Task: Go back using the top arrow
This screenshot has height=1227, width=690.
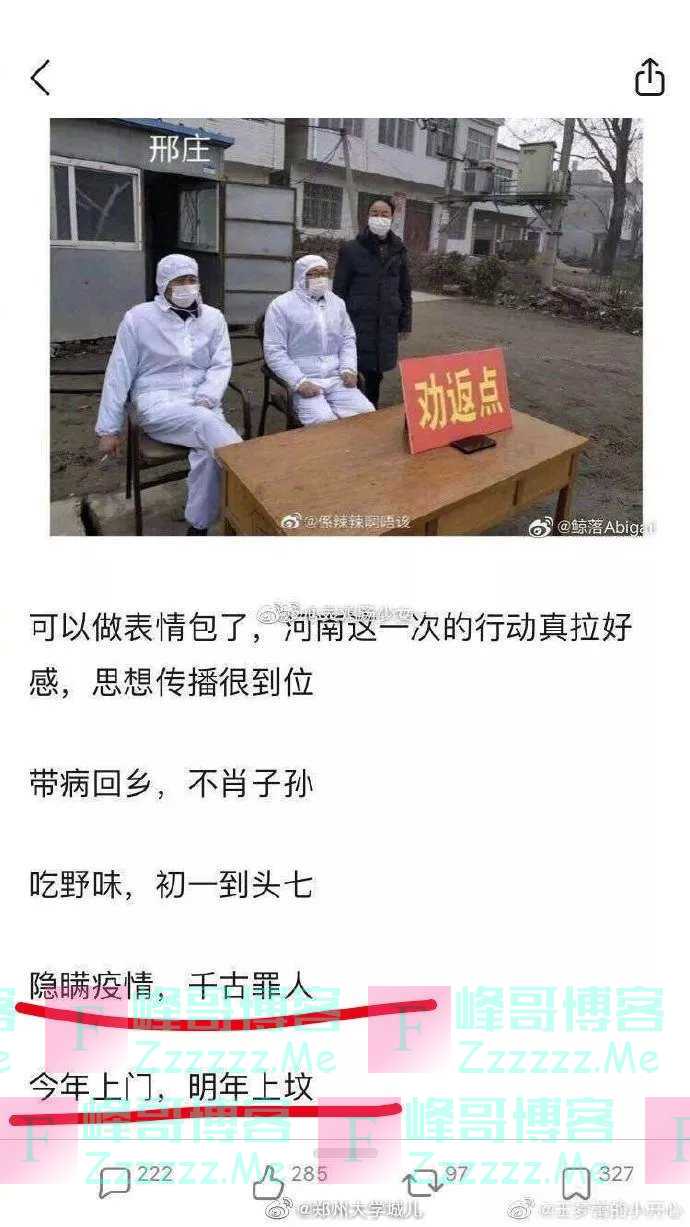Action: tap(40, 77)
